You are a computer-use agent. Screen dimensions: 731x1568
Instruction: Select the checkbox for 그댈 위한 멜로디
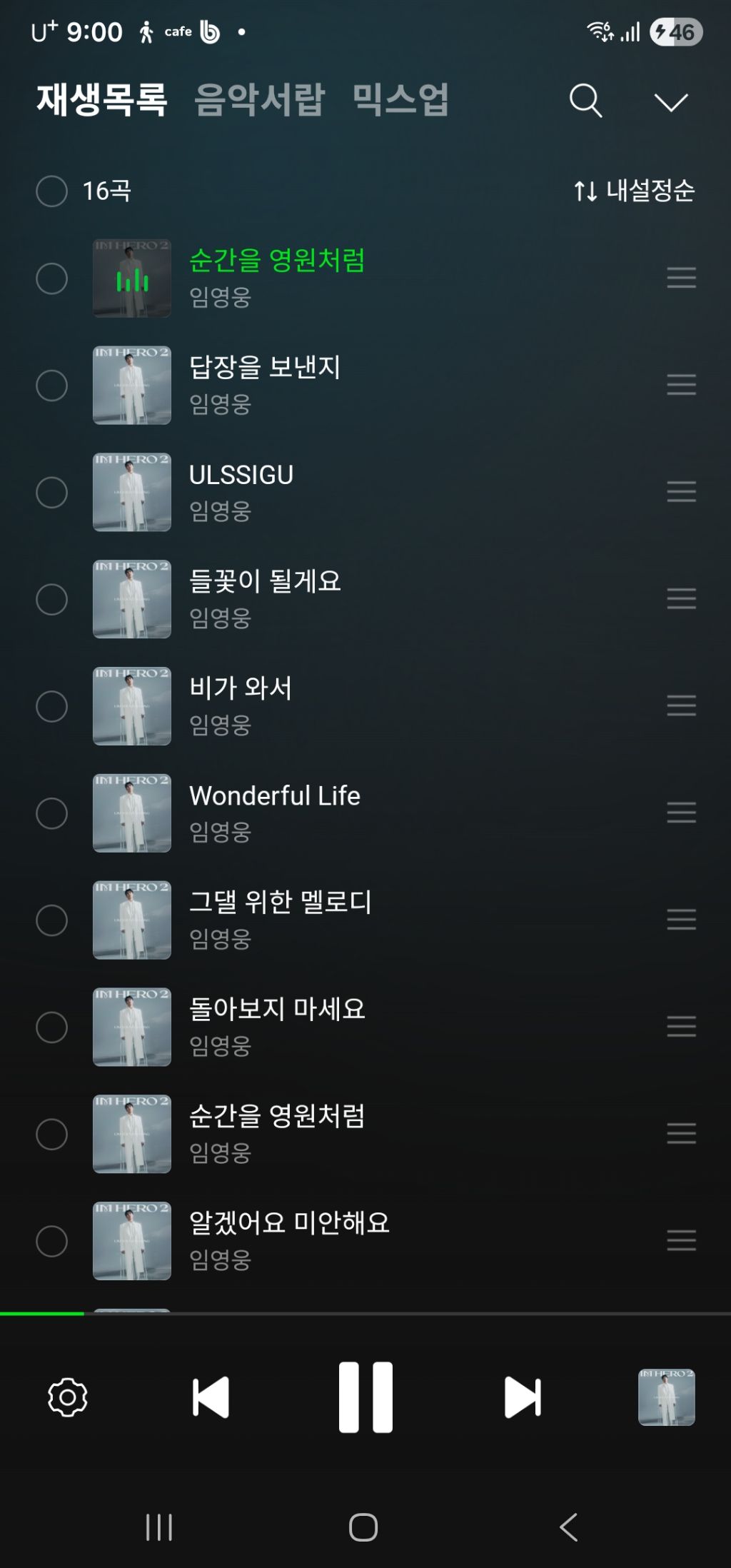coord(51,920)
